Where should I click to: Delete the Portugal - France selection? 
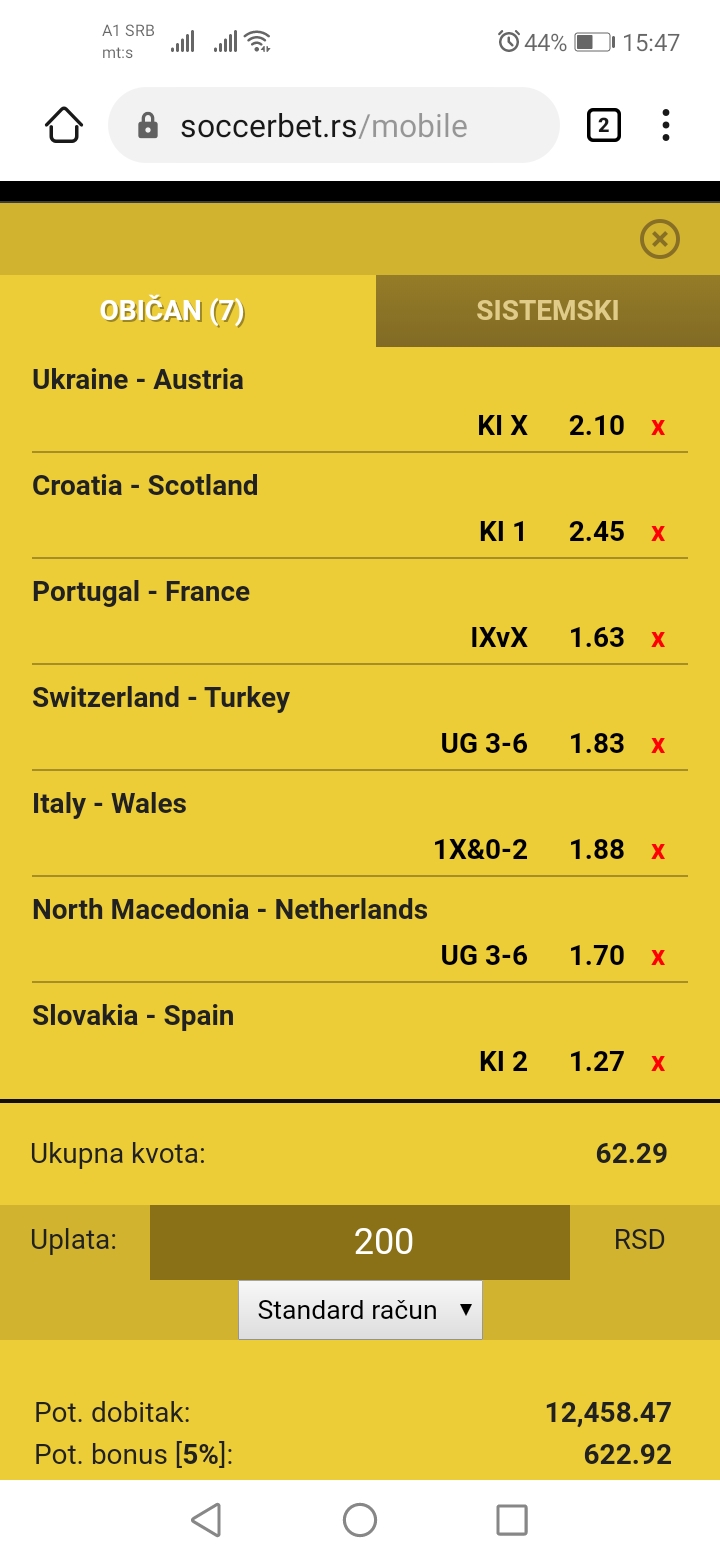click(x=658, y=639)
